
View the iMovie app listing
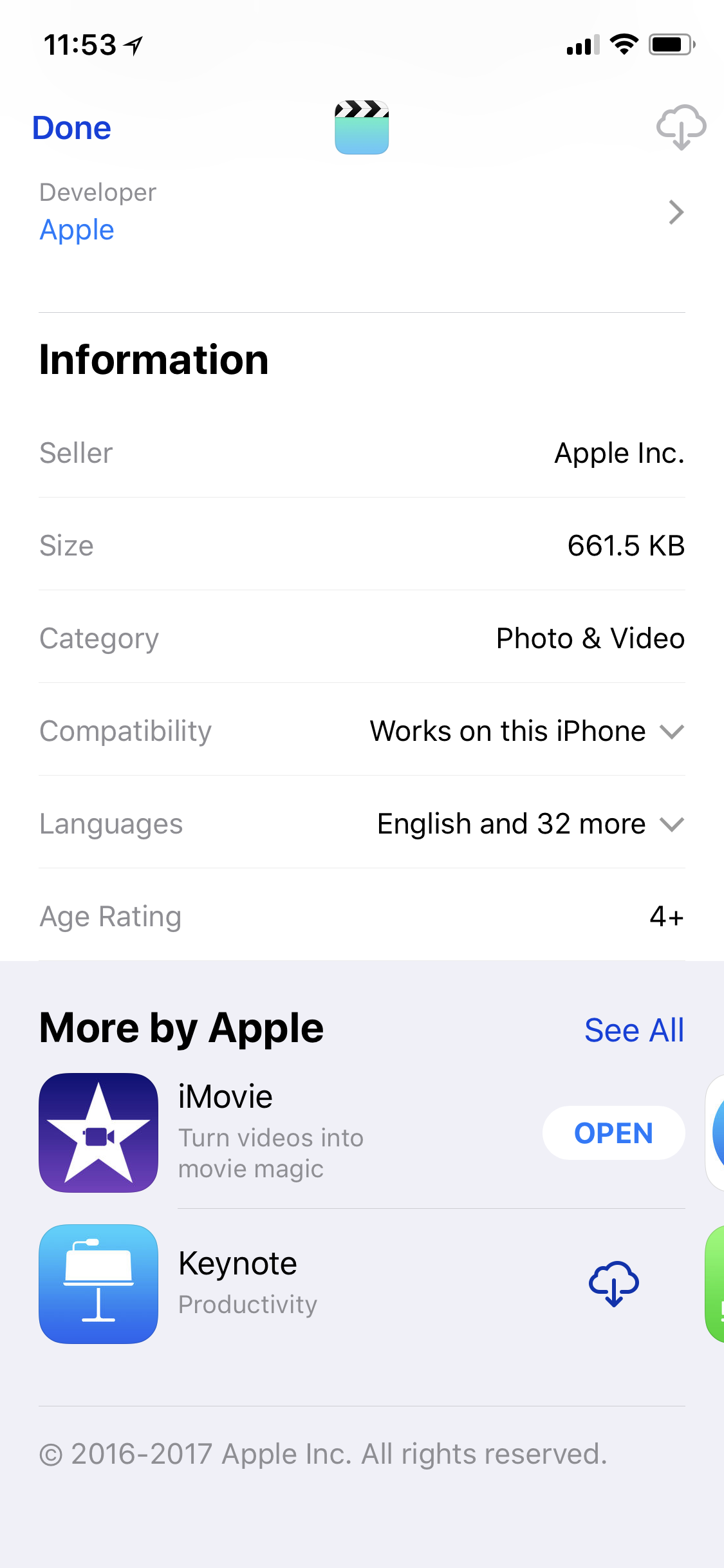(270, 1133)
